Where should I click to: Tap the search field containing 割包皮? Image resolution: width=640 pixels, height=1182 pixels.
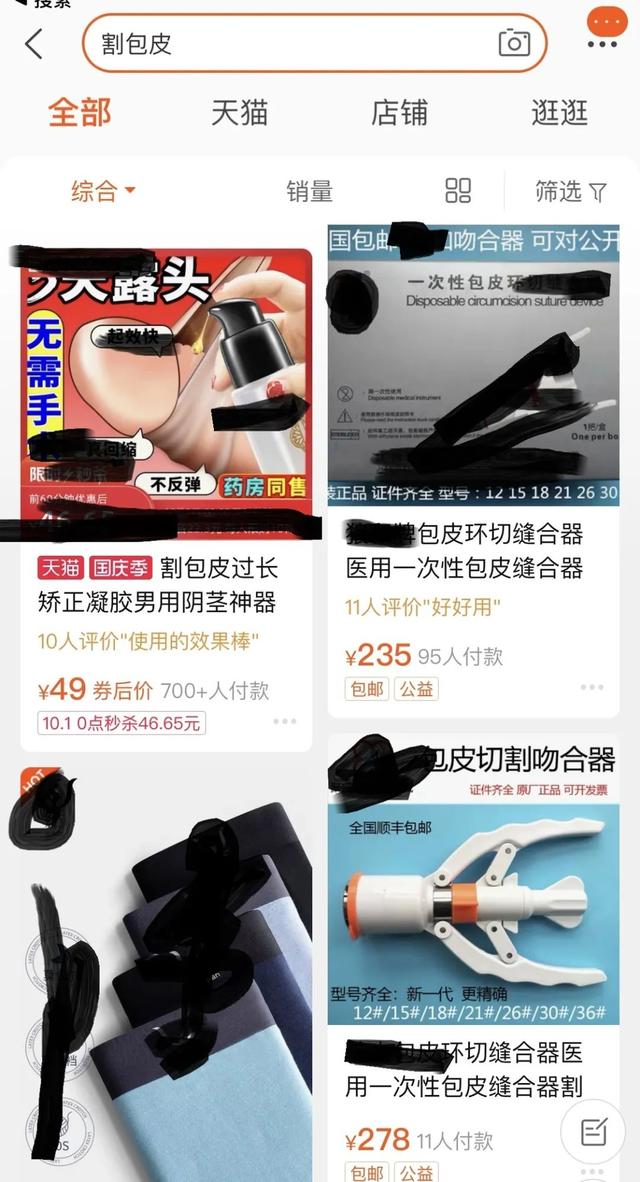[290, 44]
